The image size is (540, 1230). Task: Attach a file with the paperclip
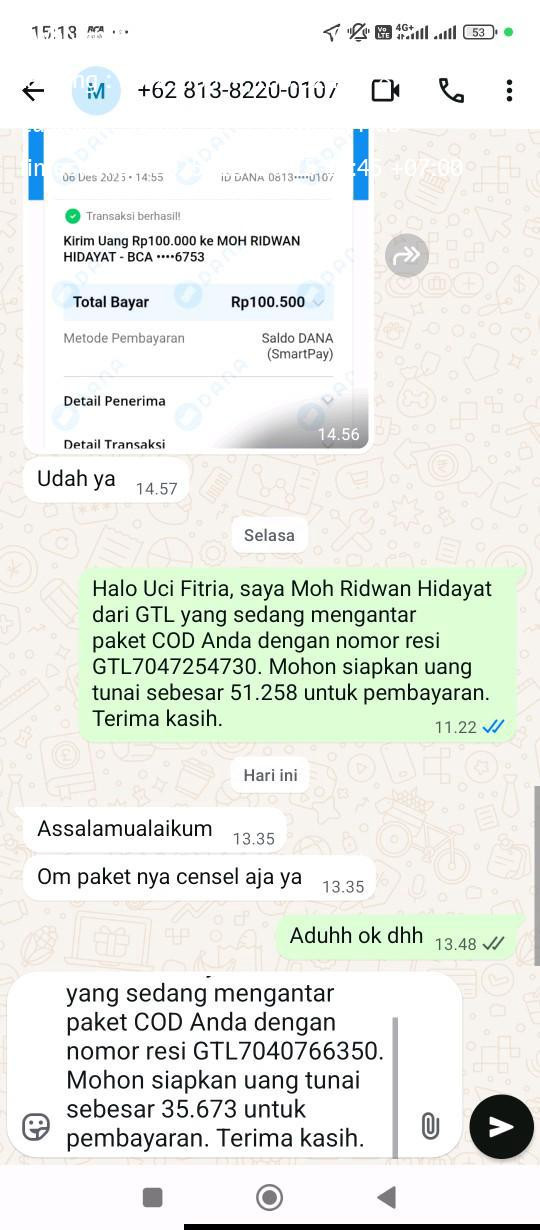430,1126
